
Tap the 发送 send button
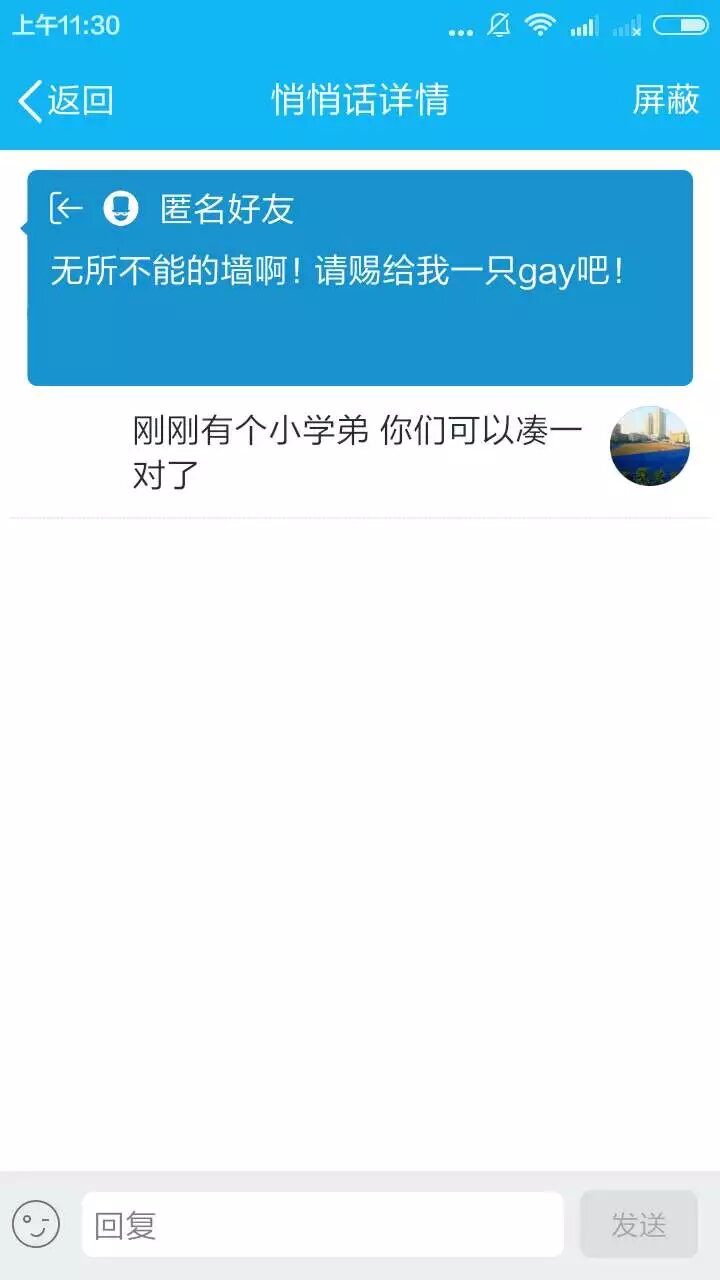click(638, 1224)
